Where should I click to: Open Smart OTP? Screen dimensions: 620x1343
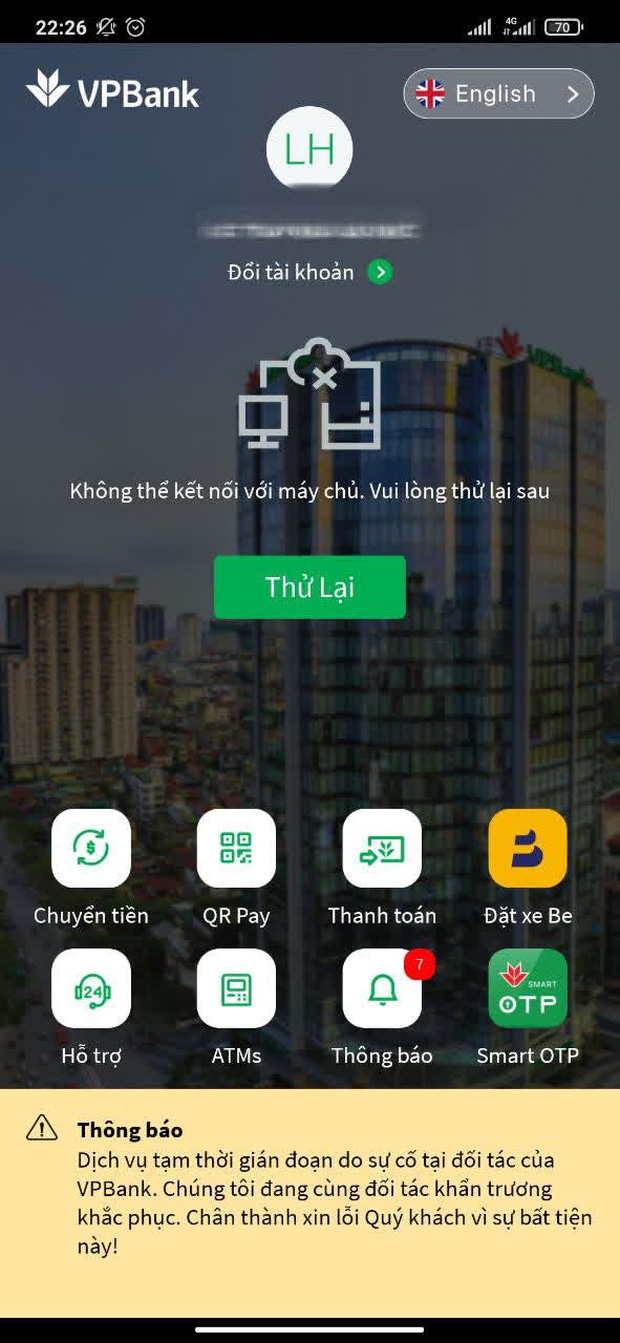[527, 989]
